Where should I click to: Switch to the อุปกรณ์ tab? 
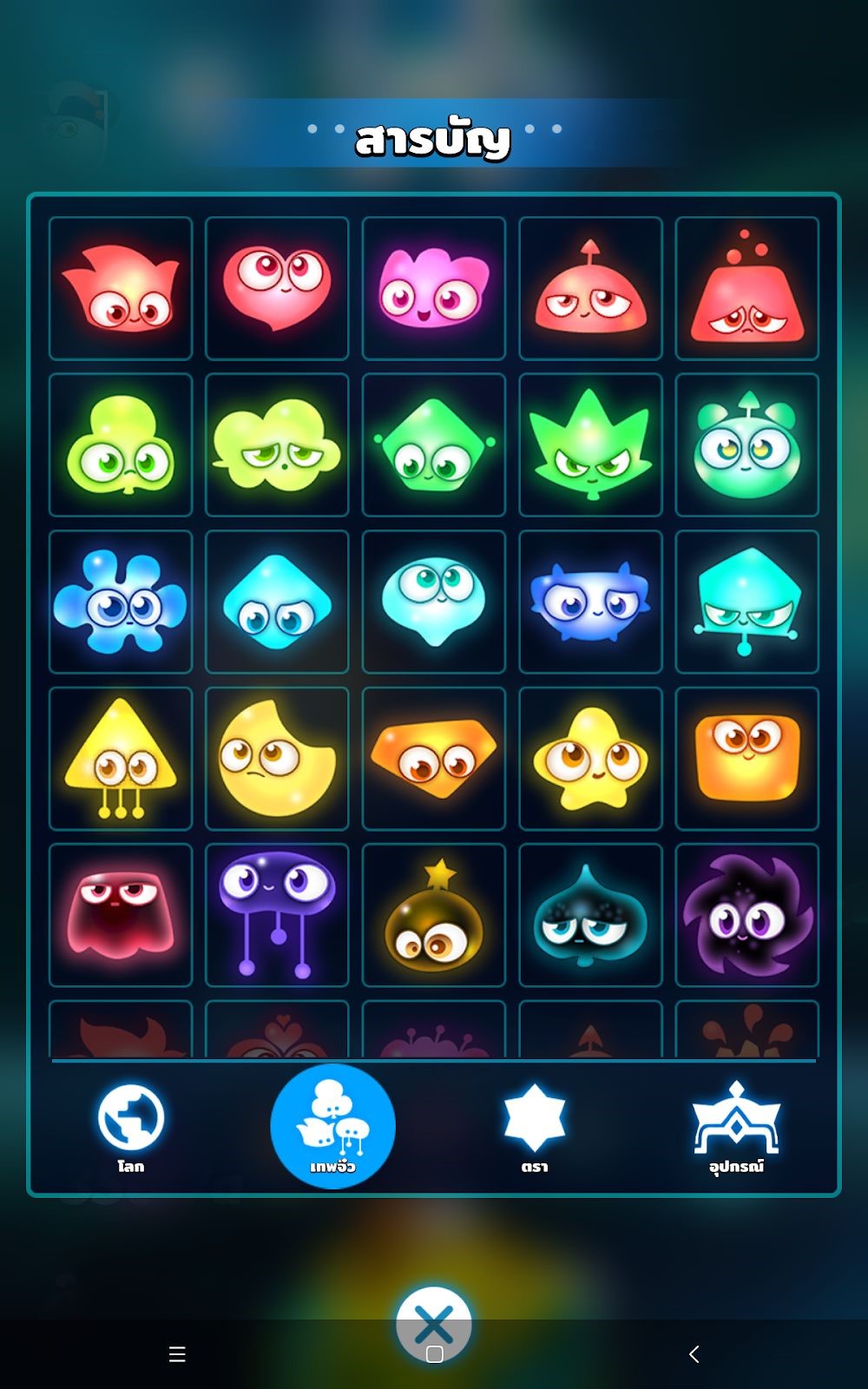click(736, 1127)
